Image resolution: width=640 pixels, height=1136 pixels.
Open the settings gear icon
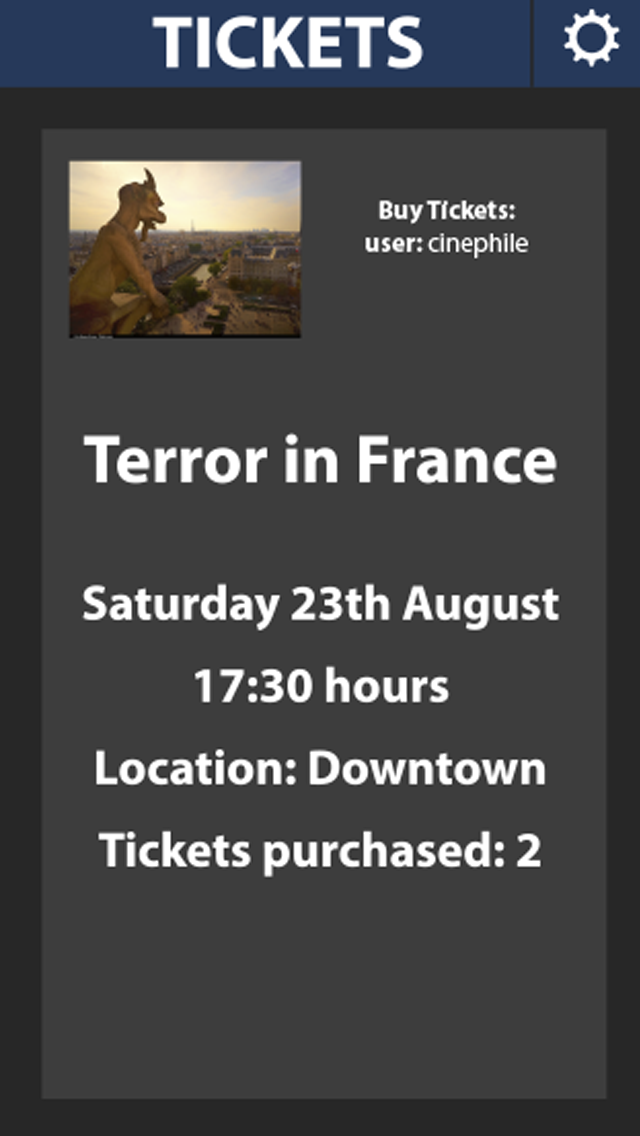[x=590, y=42]
